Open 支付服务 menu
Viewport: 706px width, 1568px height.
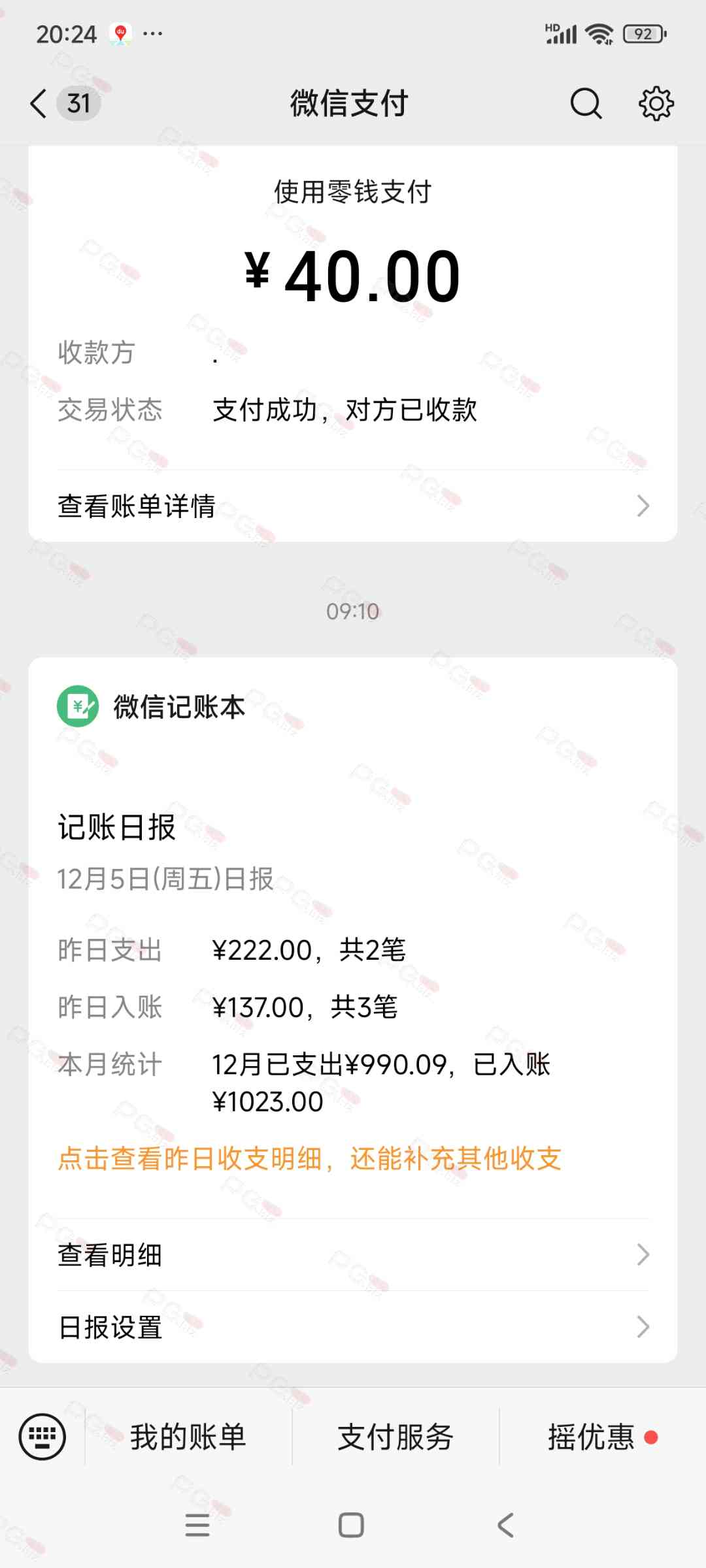coord(395,1437)
